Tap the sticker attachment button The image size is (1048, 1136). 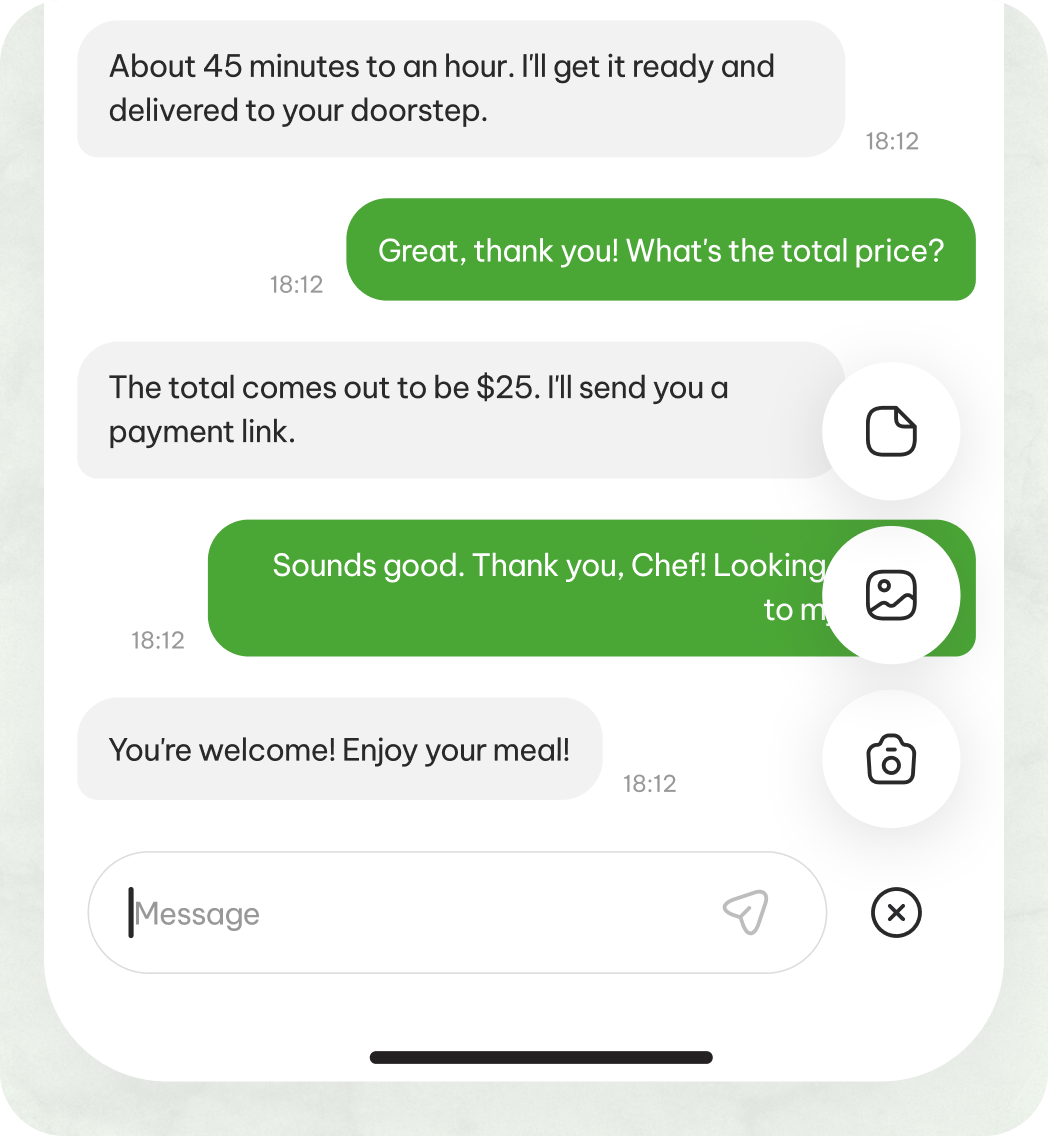[x=890, y=431]
